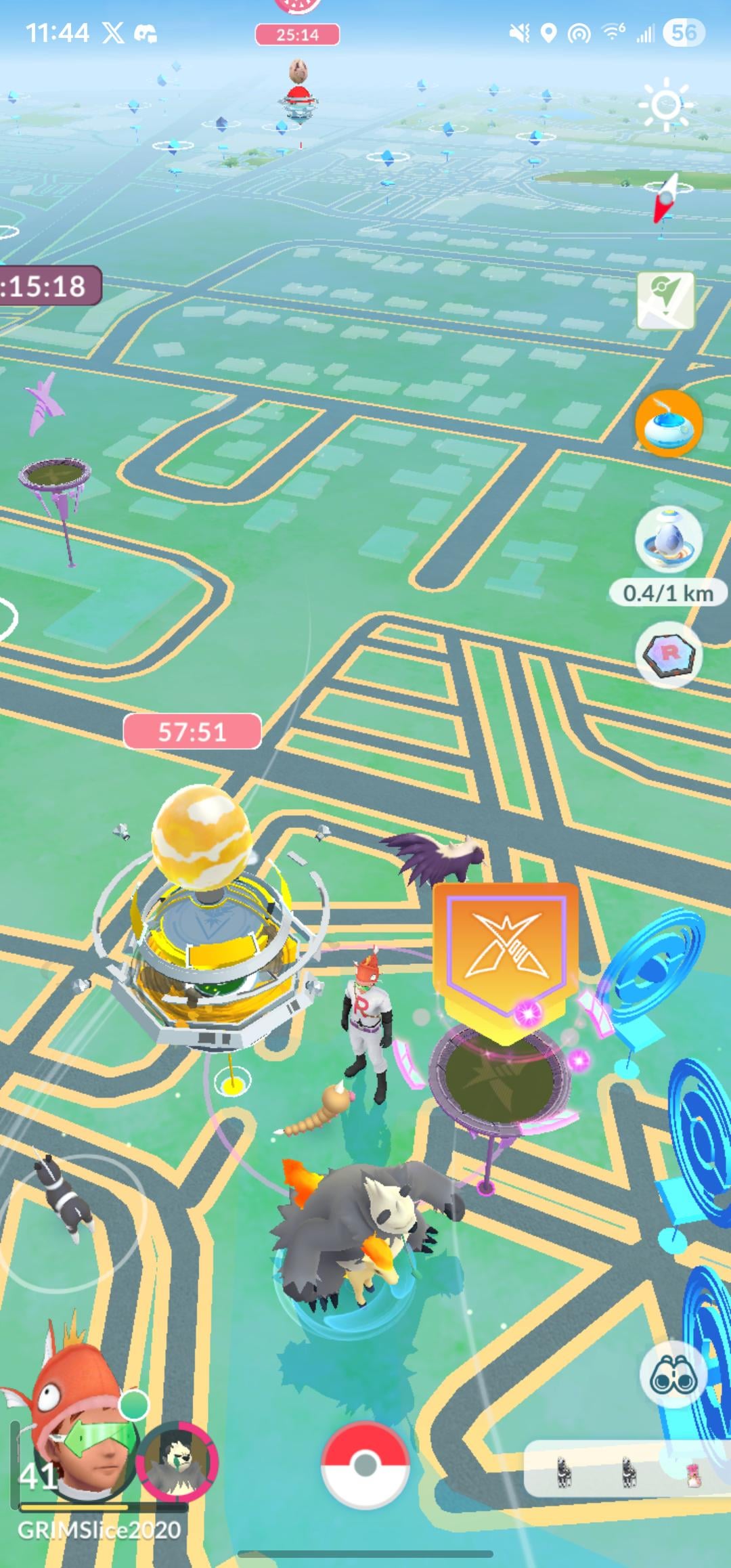Image resolution: width=731 pixels, height=1568 pixels.
Task: Check the egg incubator progress widget
Action: [669, 542]
